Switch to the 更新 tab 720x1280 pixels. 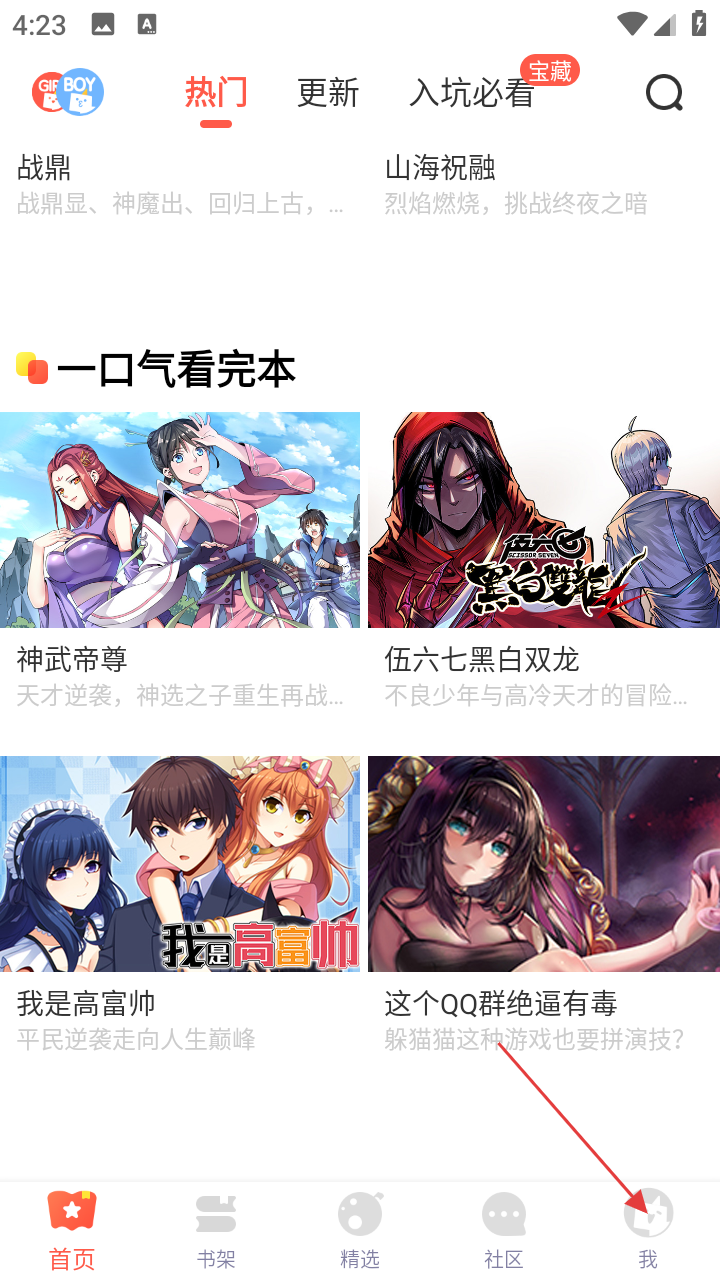328,94
